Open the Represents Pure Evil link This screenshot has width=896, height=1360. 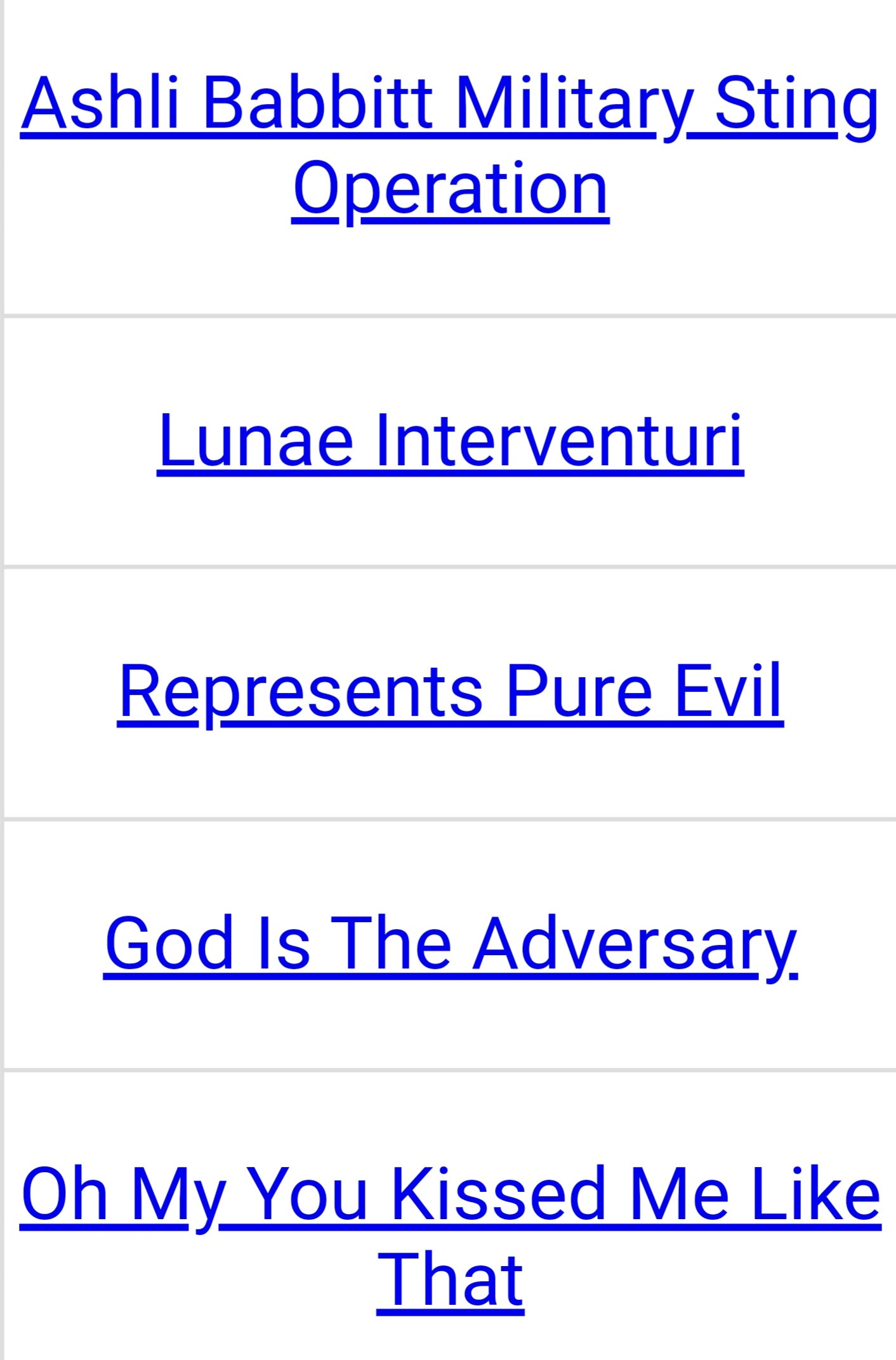coord(450,691)
